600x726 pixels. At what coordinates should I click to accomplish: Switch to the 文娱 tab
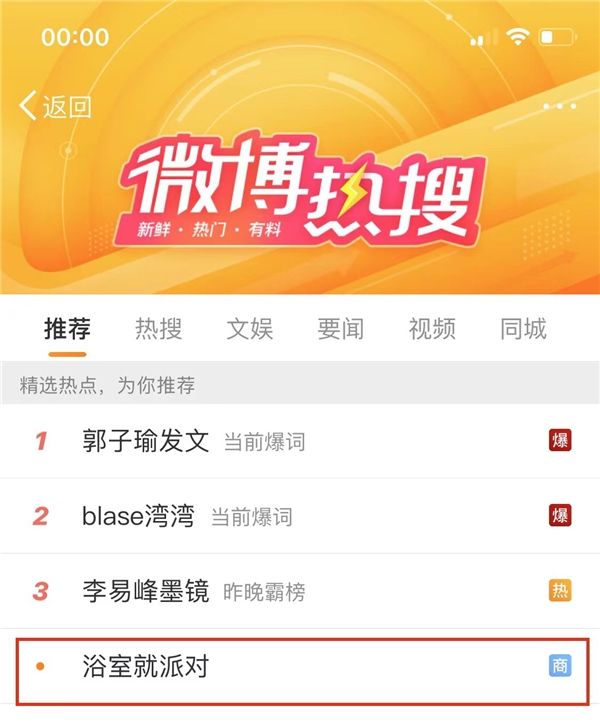[249, 328]
